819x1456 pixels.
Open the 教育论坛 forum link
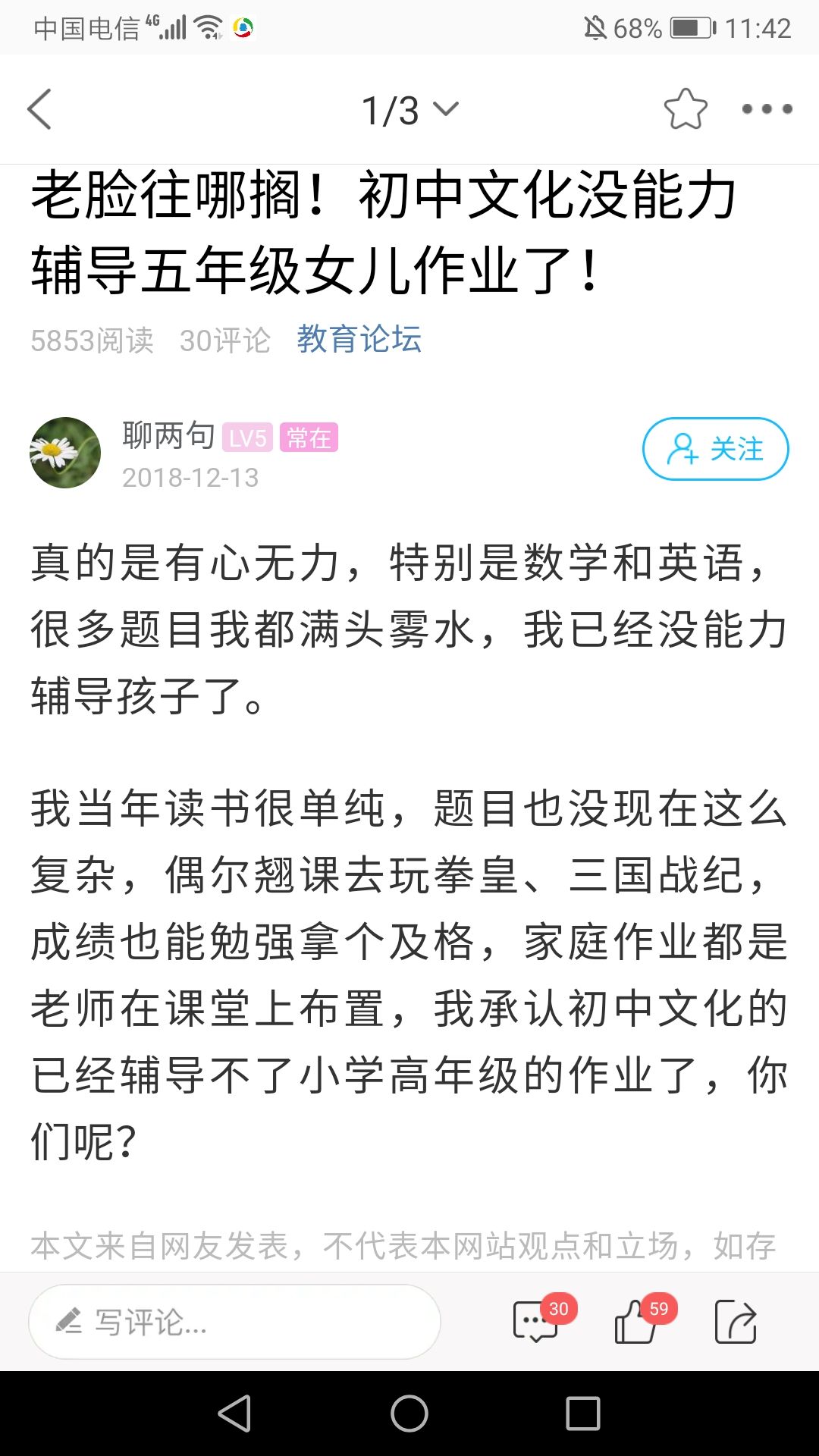[x=359, y=340]
